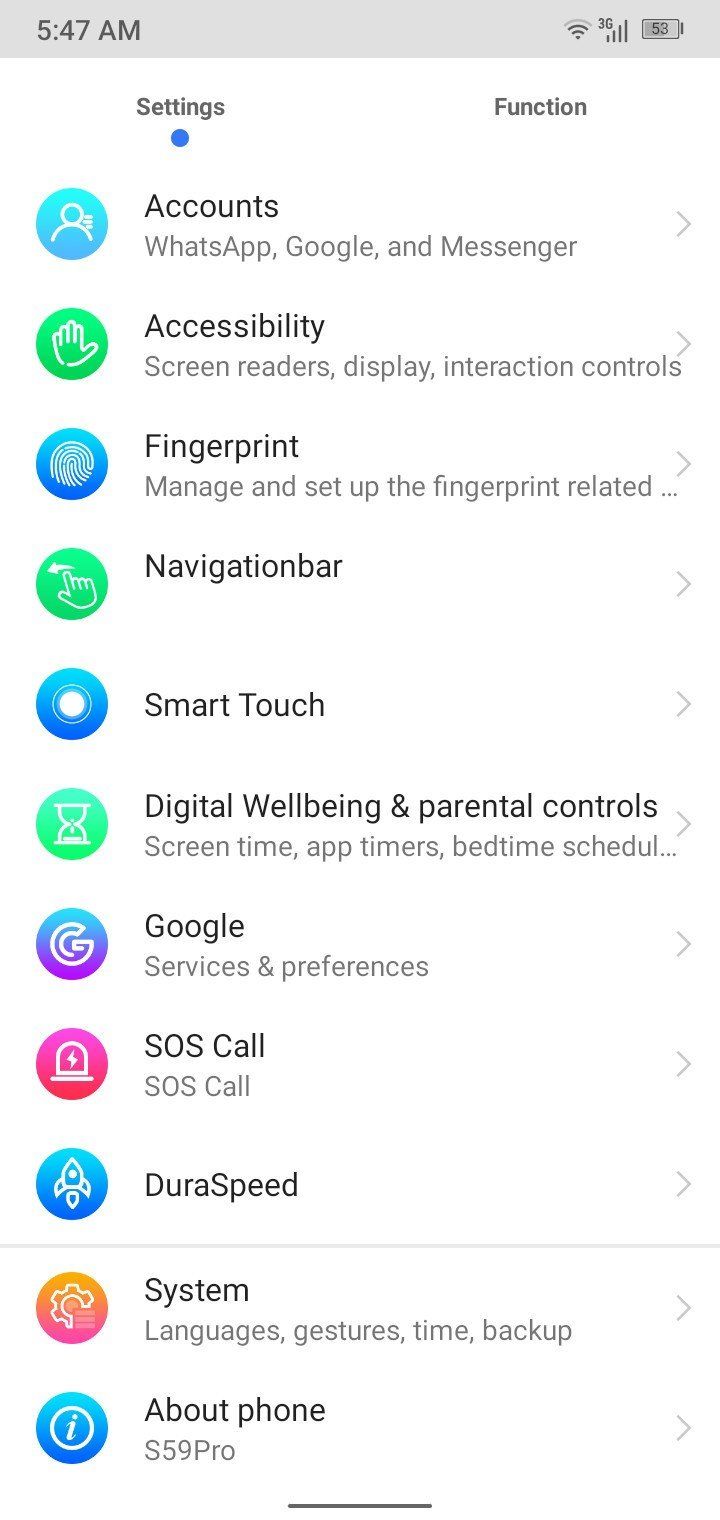Open SOS Call settings

point(360,1065)
